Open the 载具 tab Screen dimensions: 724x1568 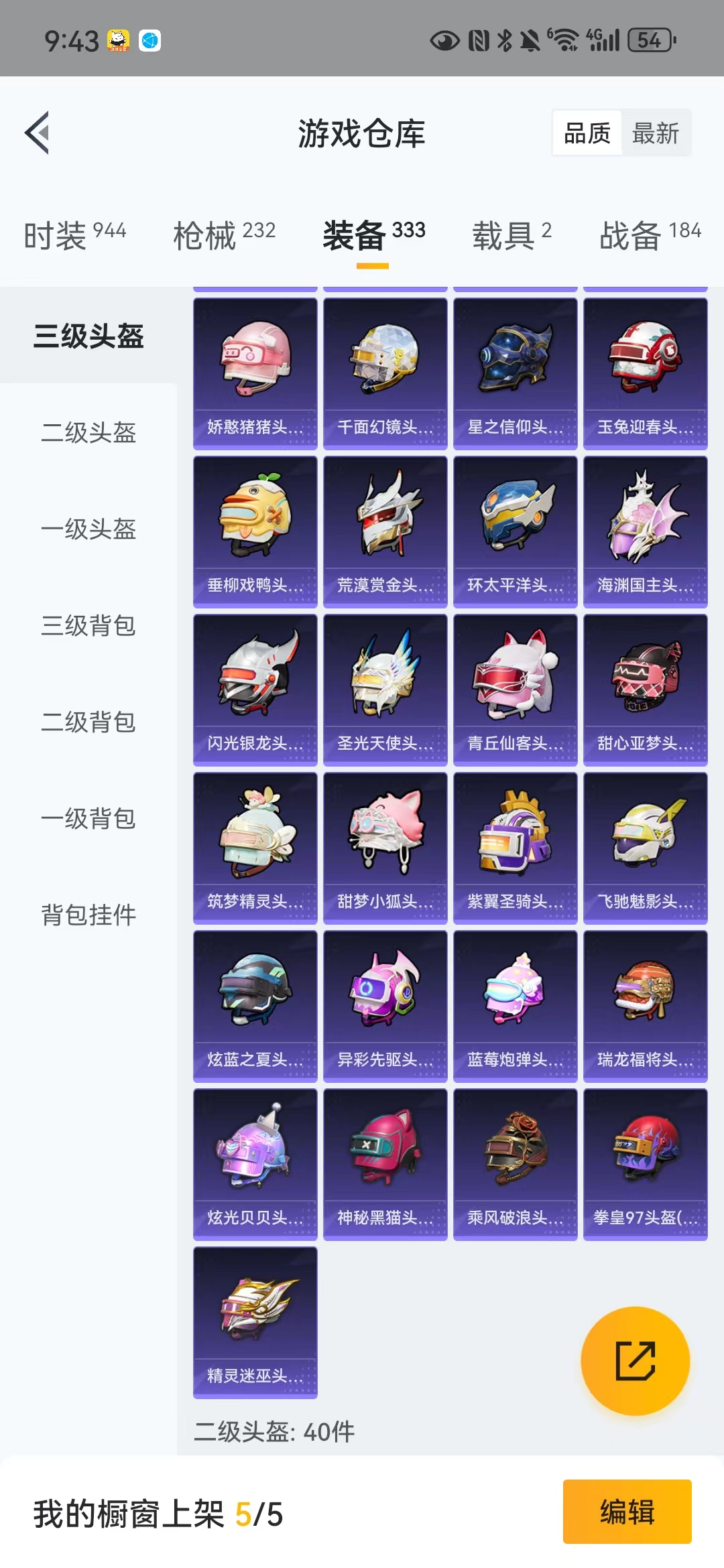511,235
